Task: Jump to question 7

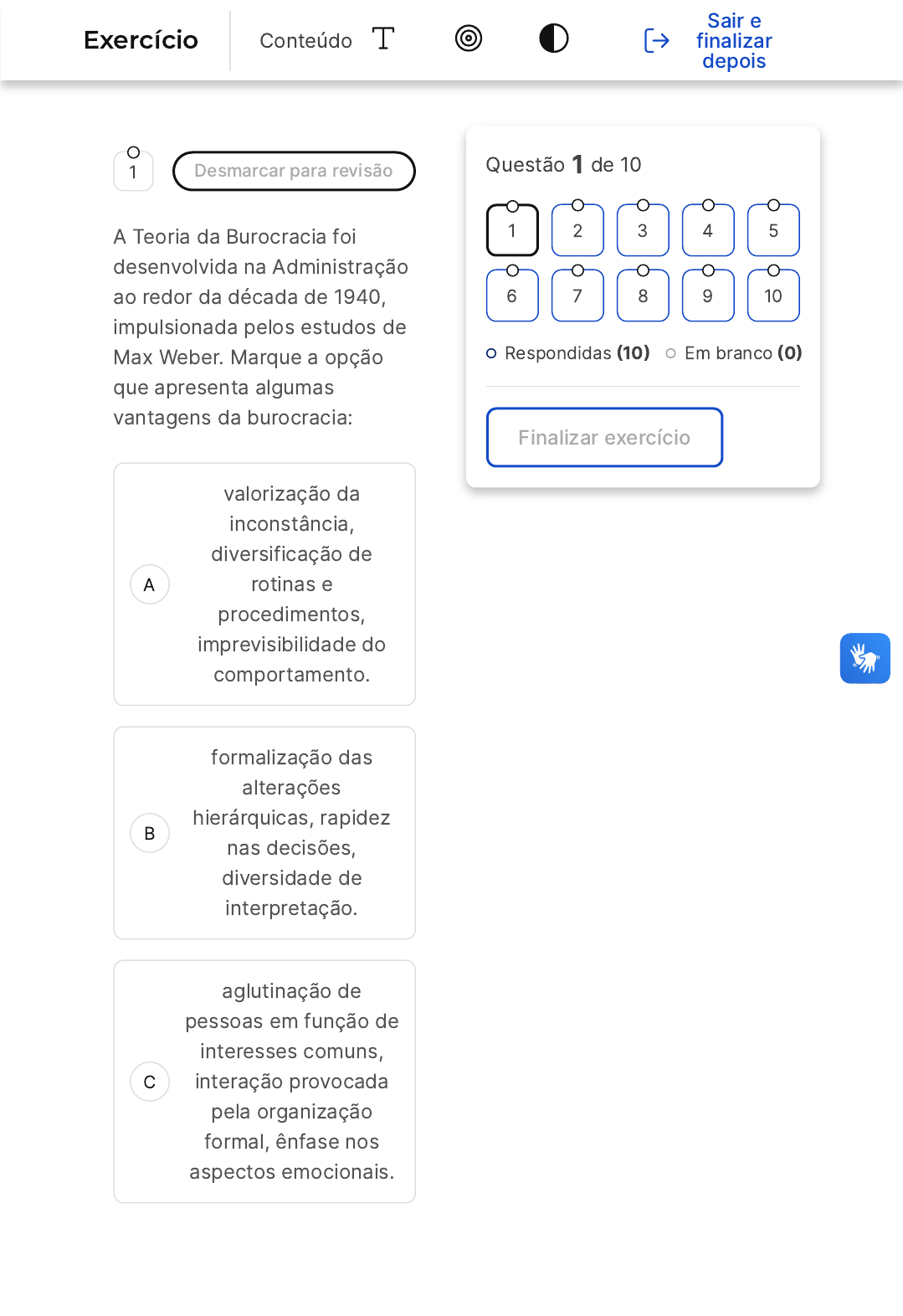Action: [577, 296]
